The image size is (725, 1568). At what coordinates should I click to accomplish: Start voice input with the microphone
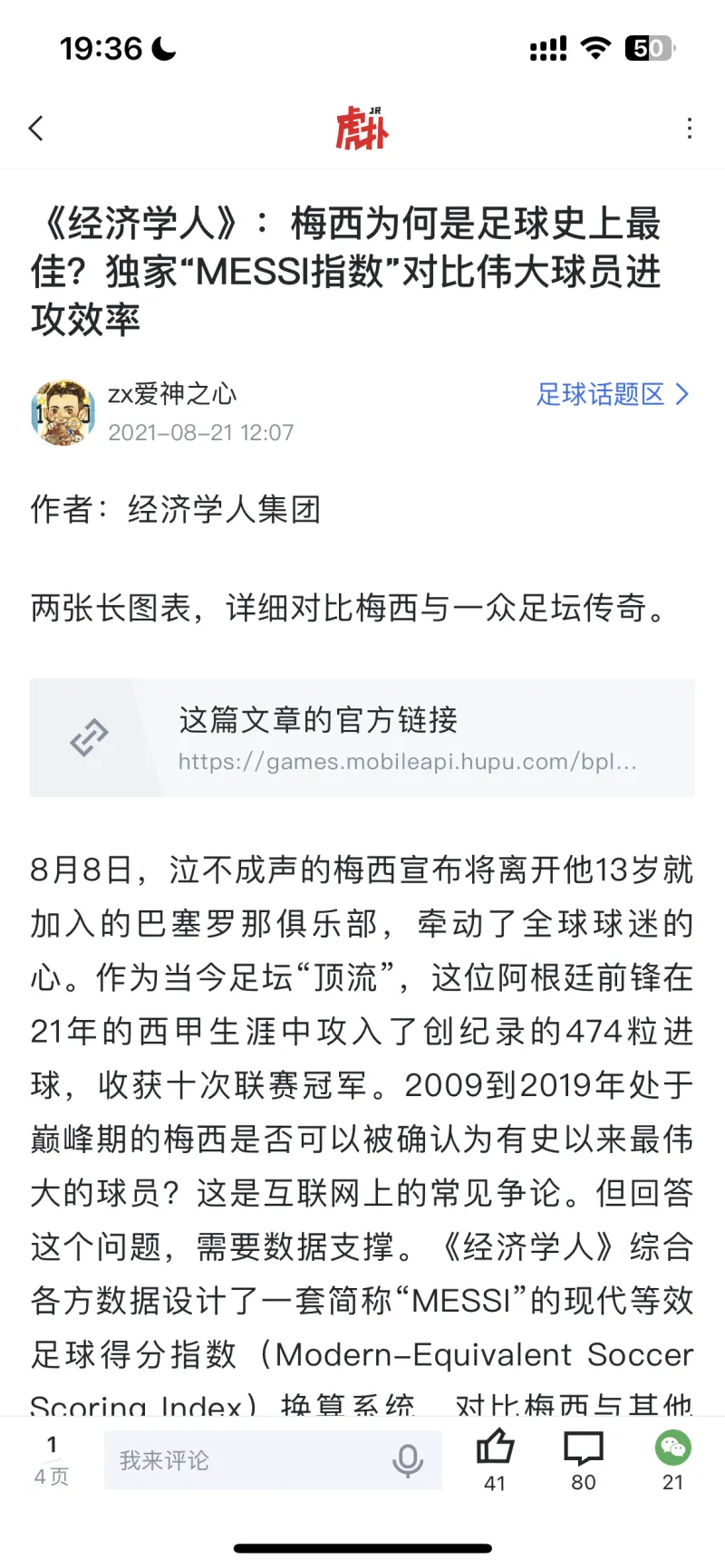[x=408, y=1460]
